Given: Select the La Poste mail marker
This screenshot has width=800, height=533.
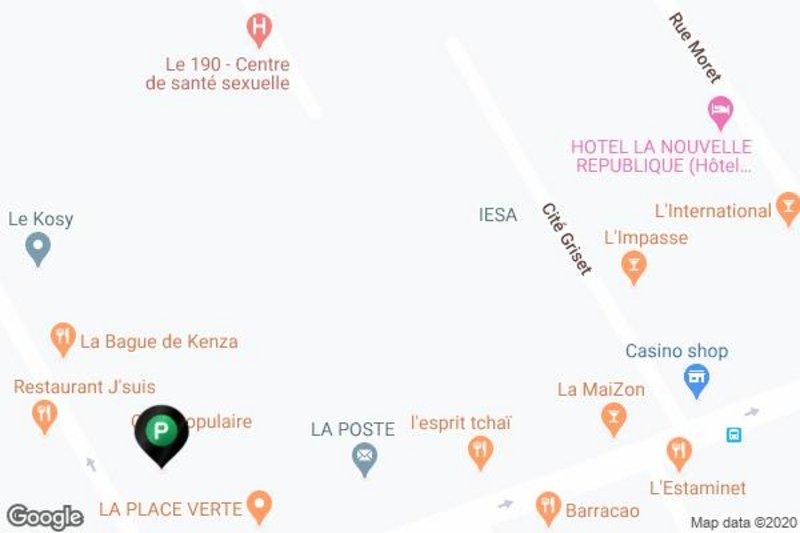Looking at the screenshot, I should [364, 458].
